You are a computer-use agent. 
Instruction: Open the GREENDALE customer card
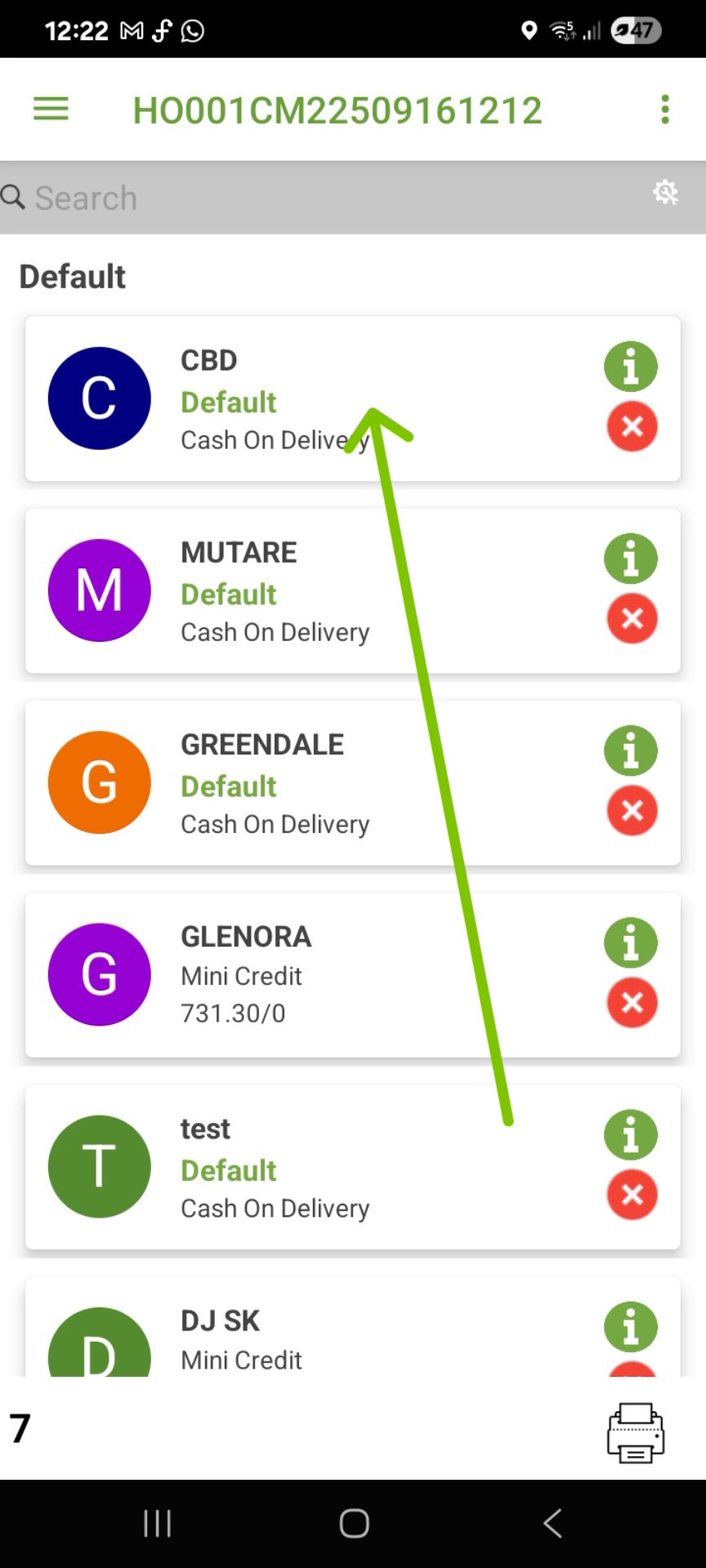click(327, 783)
